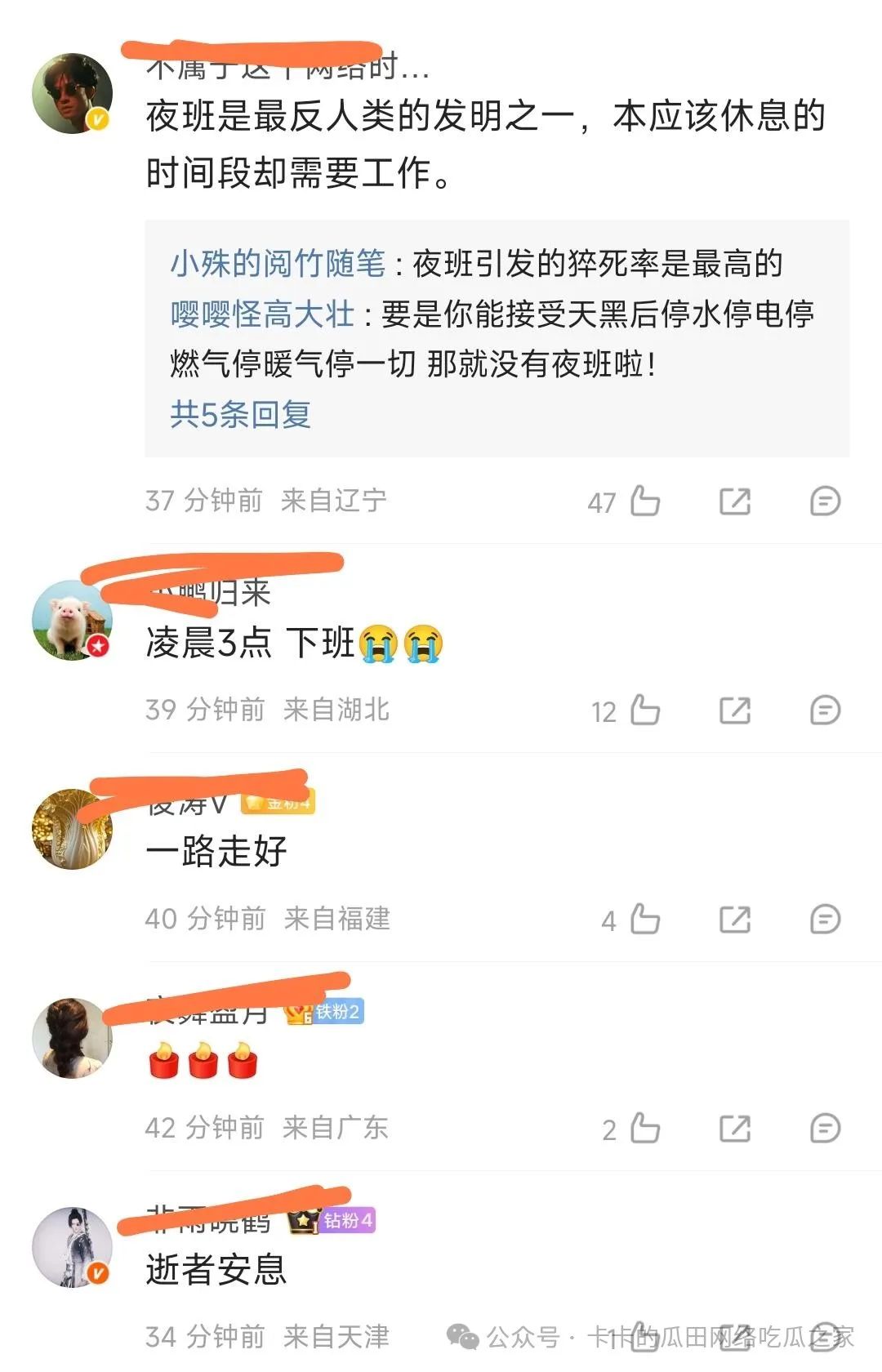
Task: Like the comment about 夜班是最反人类的发明
Action: click(x=645, y=501)
